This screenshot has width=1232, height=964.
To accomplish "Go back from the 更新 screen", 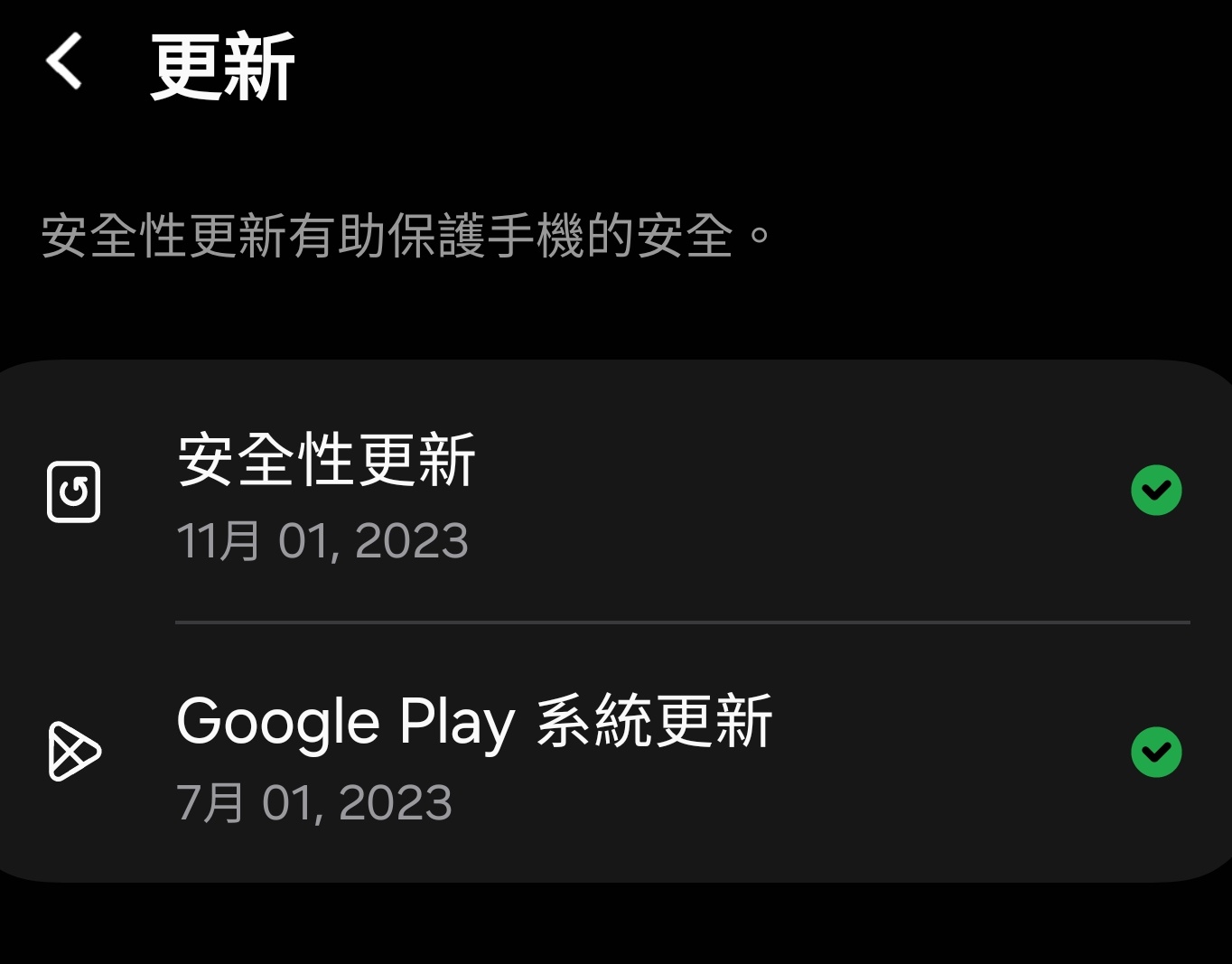I will [65, 61].
